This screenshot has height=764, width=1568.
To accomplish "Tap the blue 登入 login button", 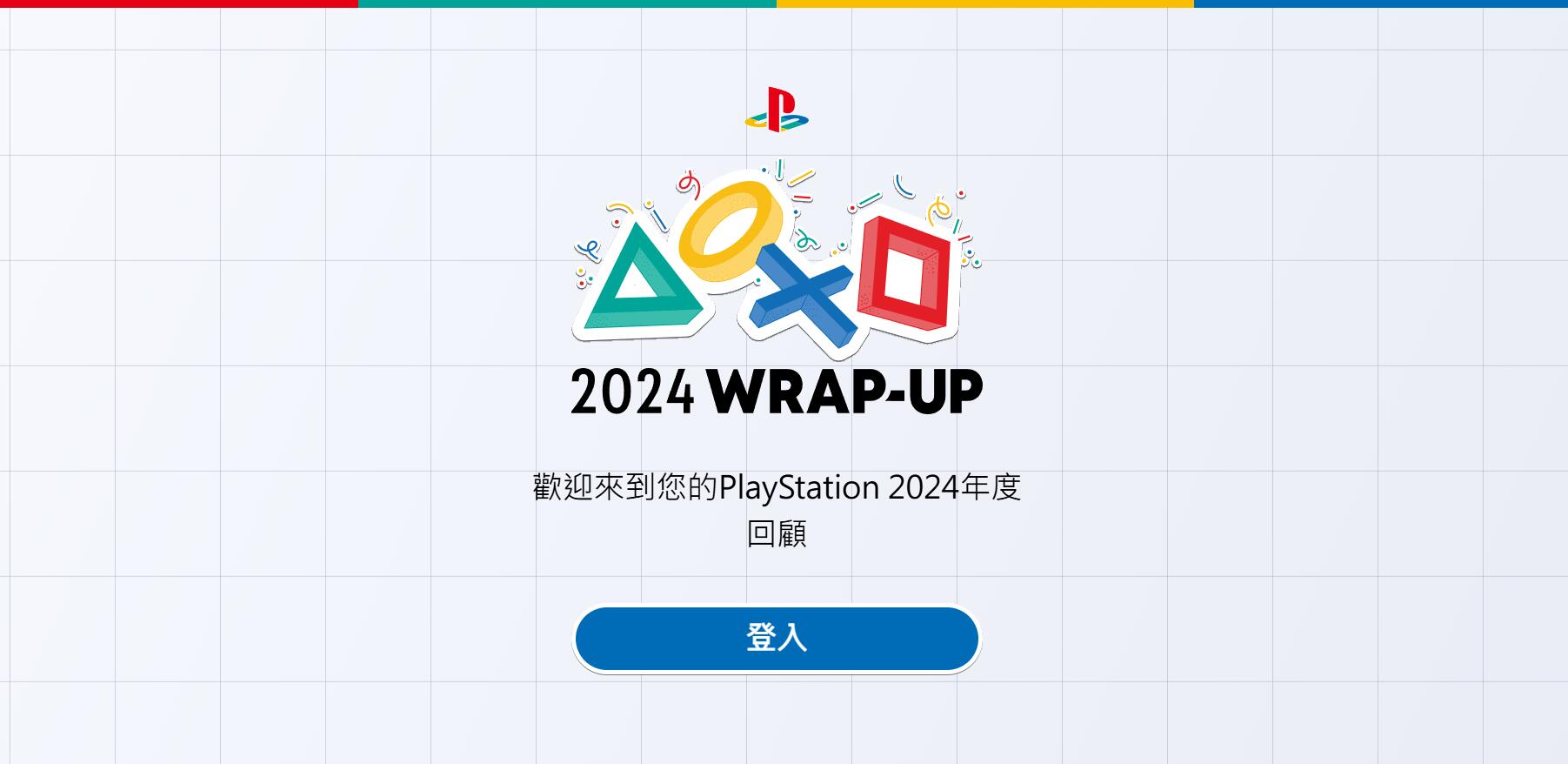I will tap(777, 639).
